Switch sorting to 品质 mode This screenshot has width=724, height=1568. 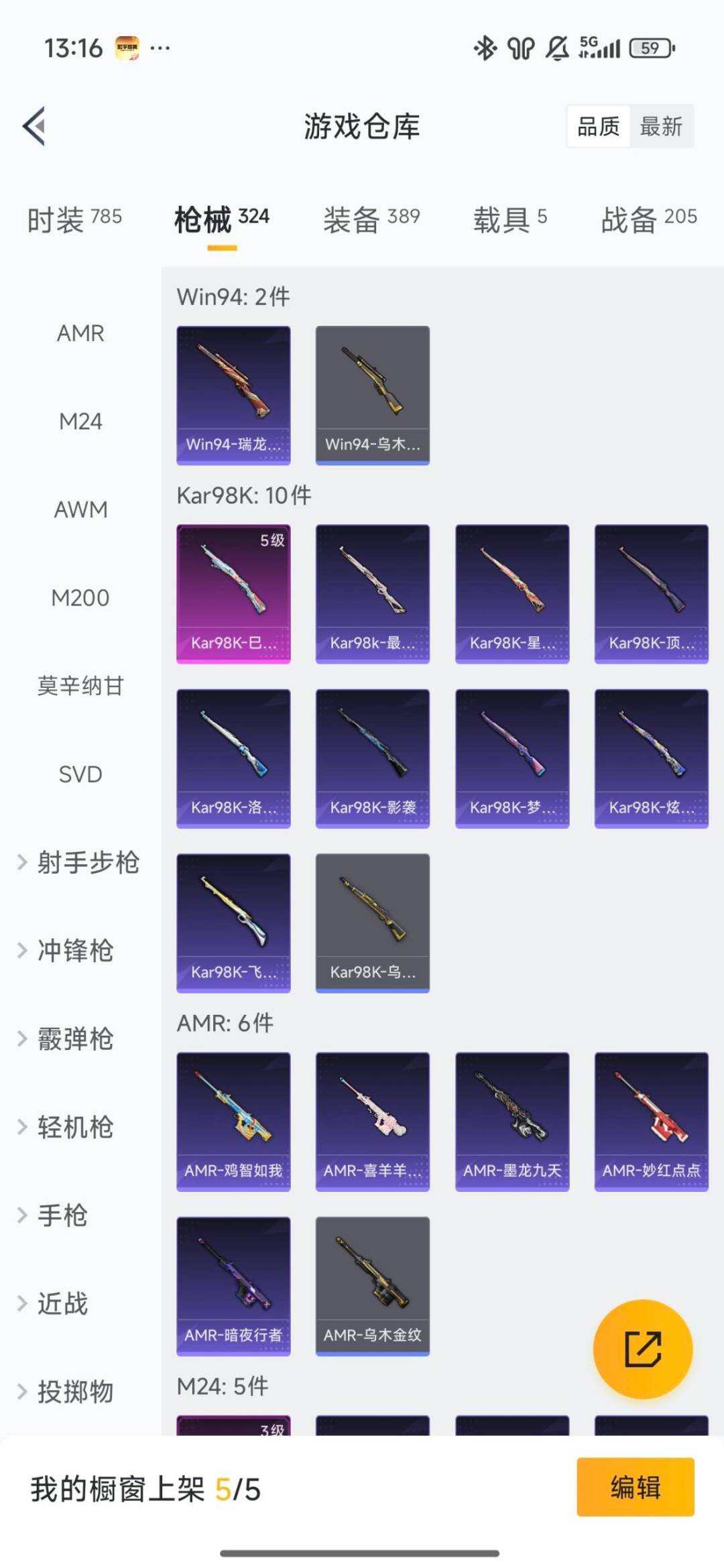[x=599, y=127]
